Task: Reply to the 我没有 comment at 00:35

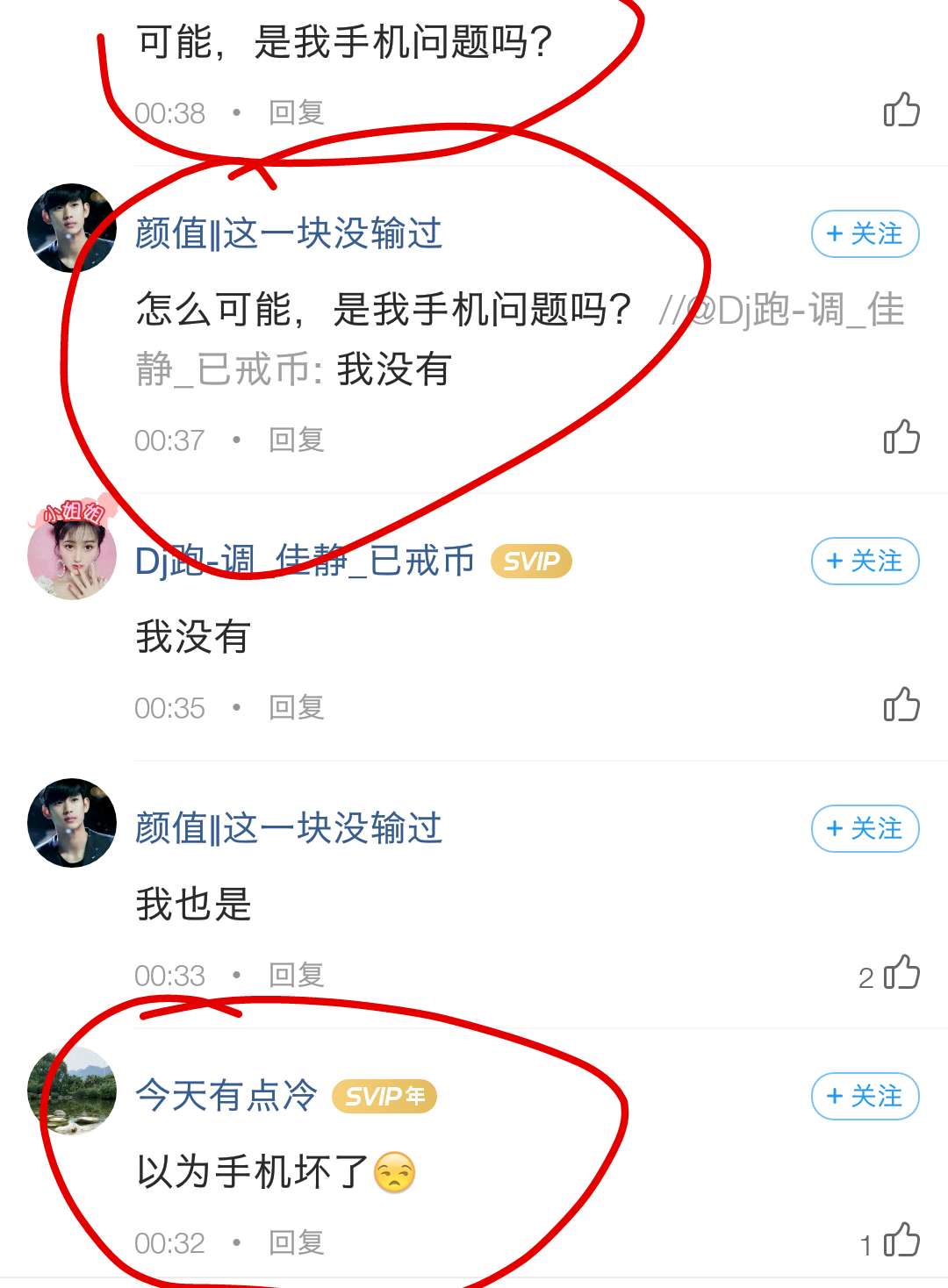Action: (296, 707)
